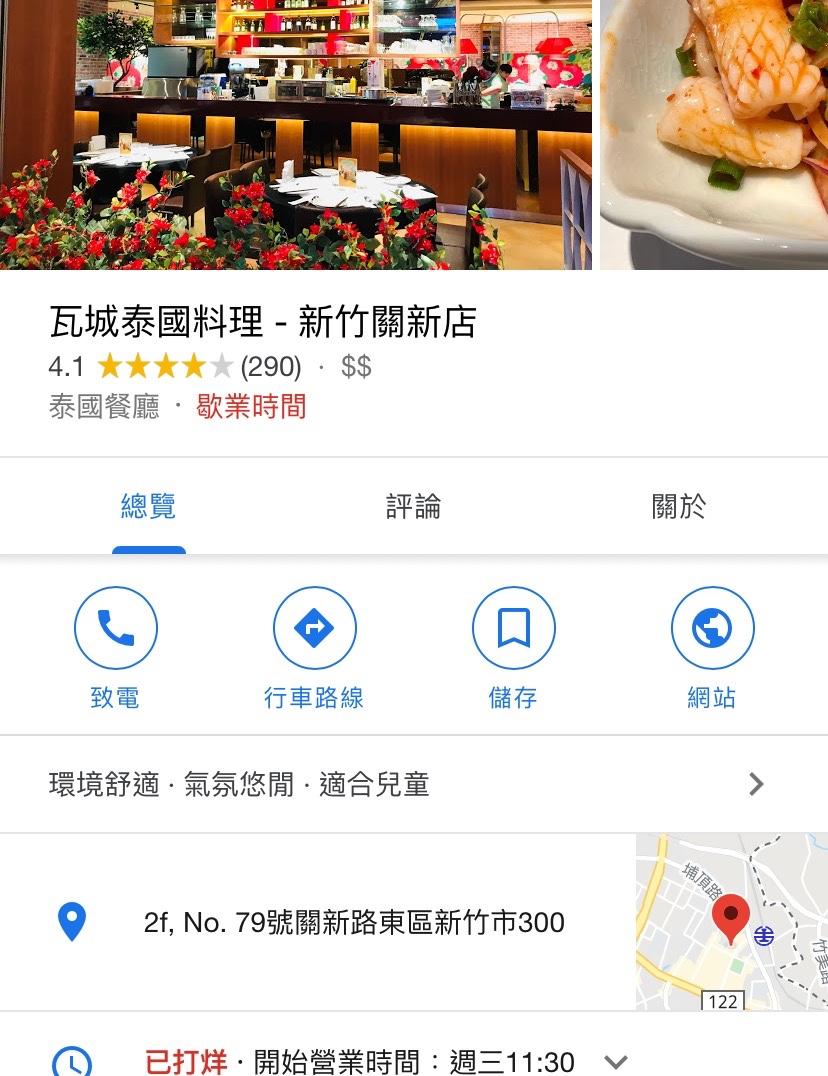Switch to the 評論 tab

tap(413, 507)
